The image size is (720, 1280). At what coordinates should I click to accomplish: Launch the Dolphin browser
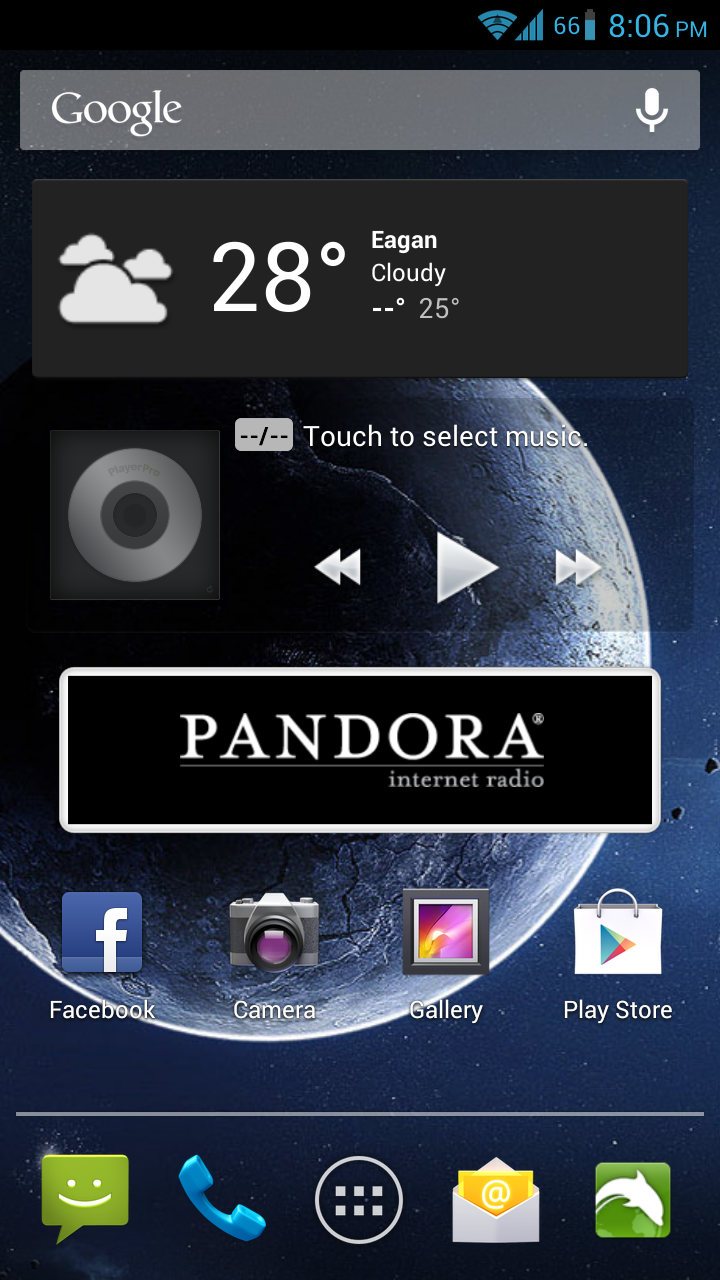point(633,1200)
